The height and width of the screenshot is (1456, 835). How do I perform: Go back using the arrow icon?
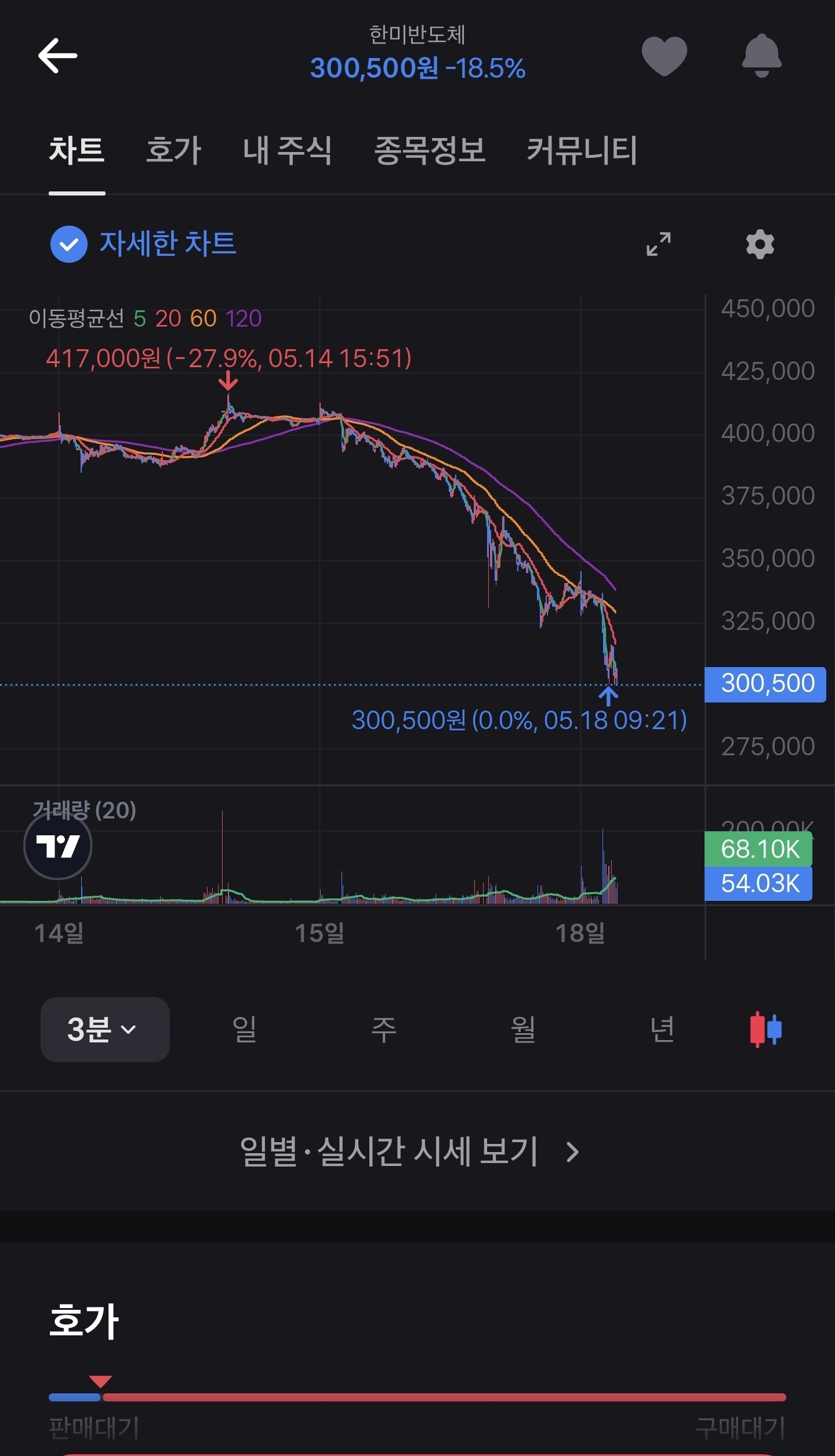[x=57, y=56]
